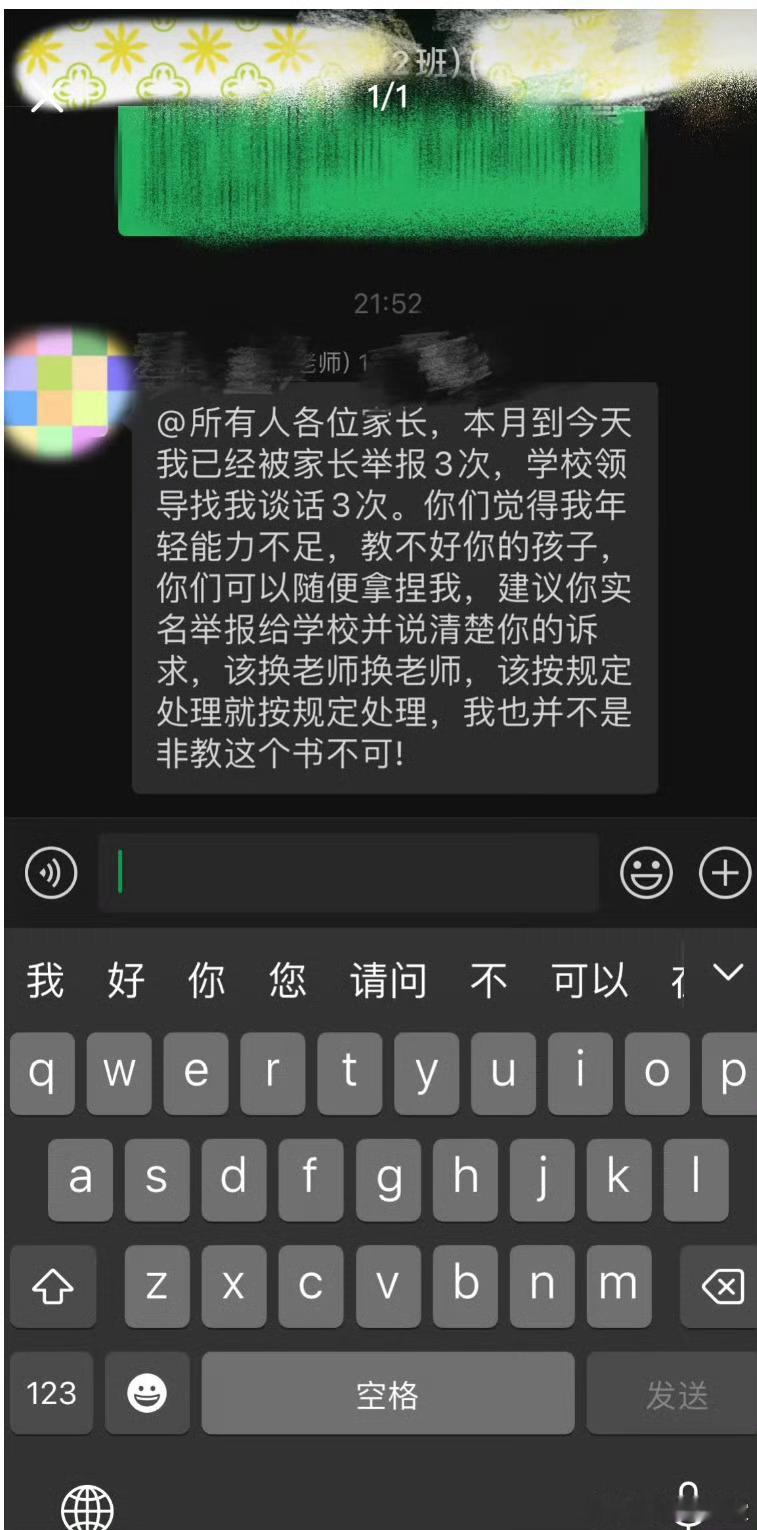Select the suggestion word 请问
The image size is (757, 1530).
point(390,982)
